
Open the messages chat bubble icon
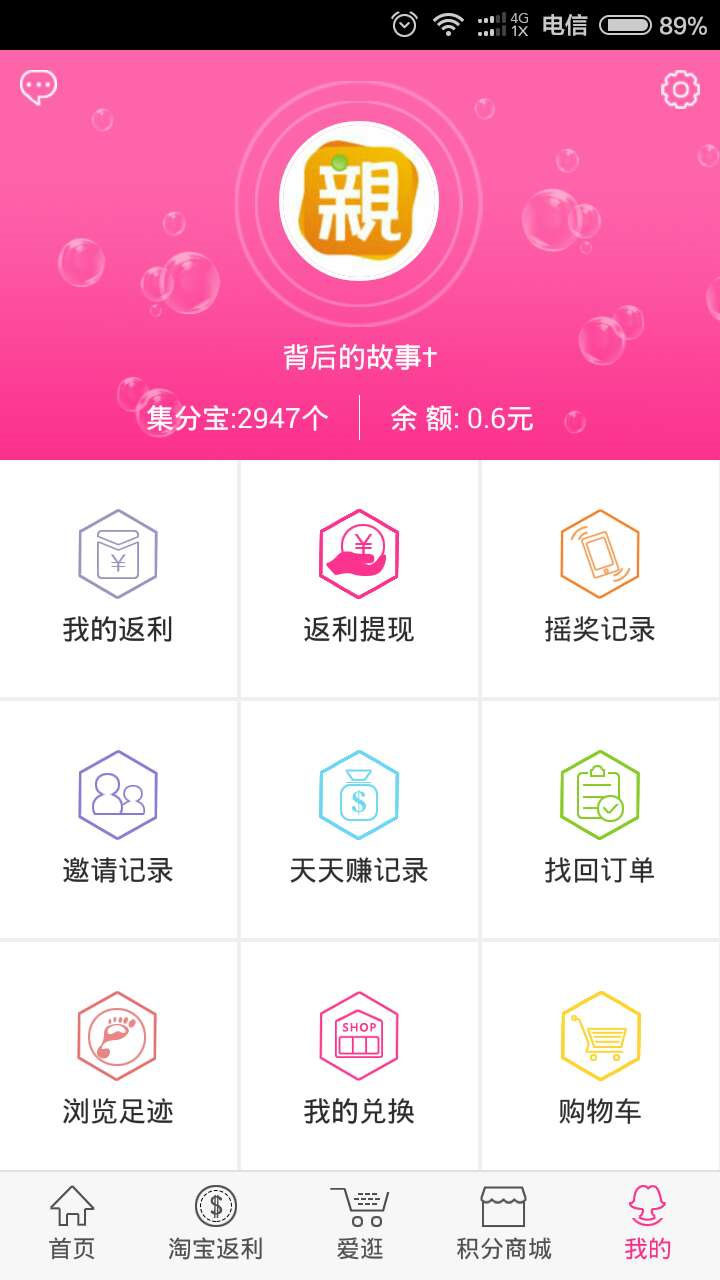tap(38, 87)
